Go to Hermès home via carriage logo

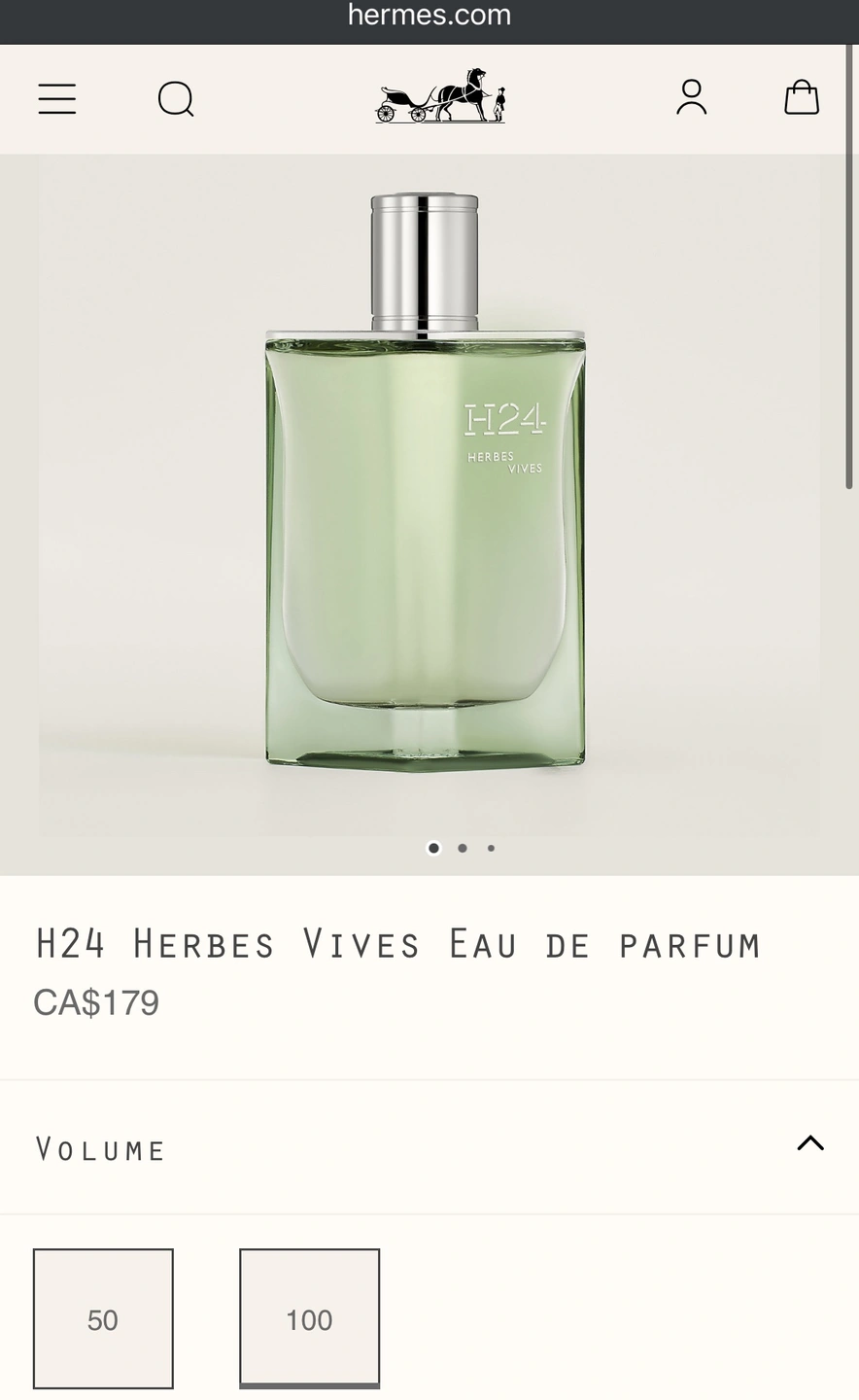(440, 97)
